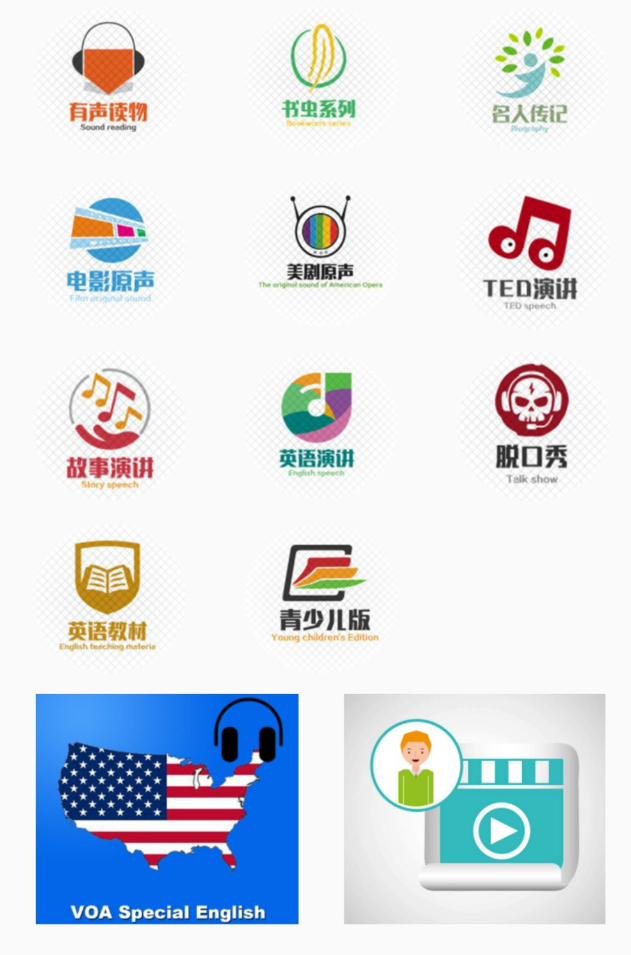This screenshot has height=955, width=631.
Task: Open the 有声读物 Sound reading category
Action: [108, 79]
